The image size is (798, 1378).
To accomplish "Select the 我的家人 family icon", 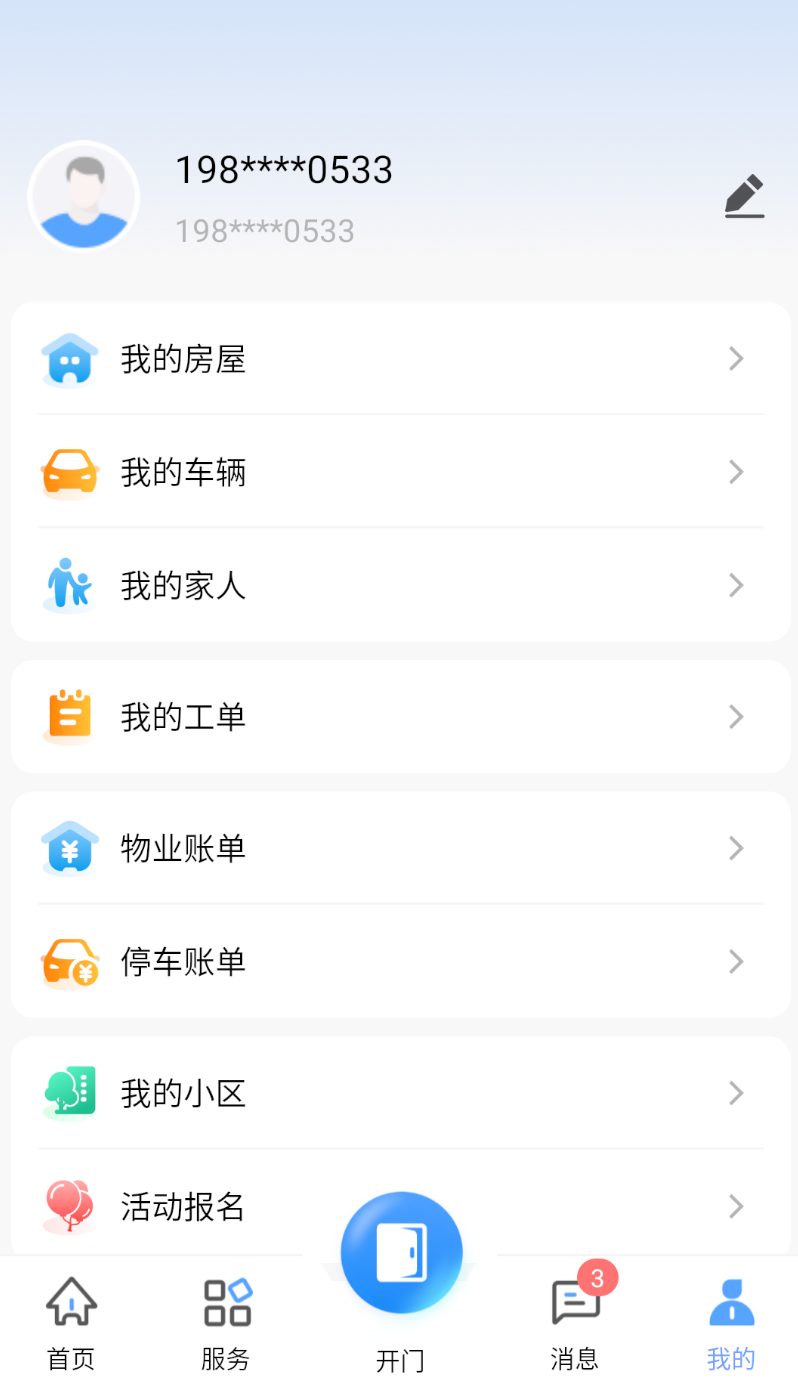I will (x=68, y=585).
